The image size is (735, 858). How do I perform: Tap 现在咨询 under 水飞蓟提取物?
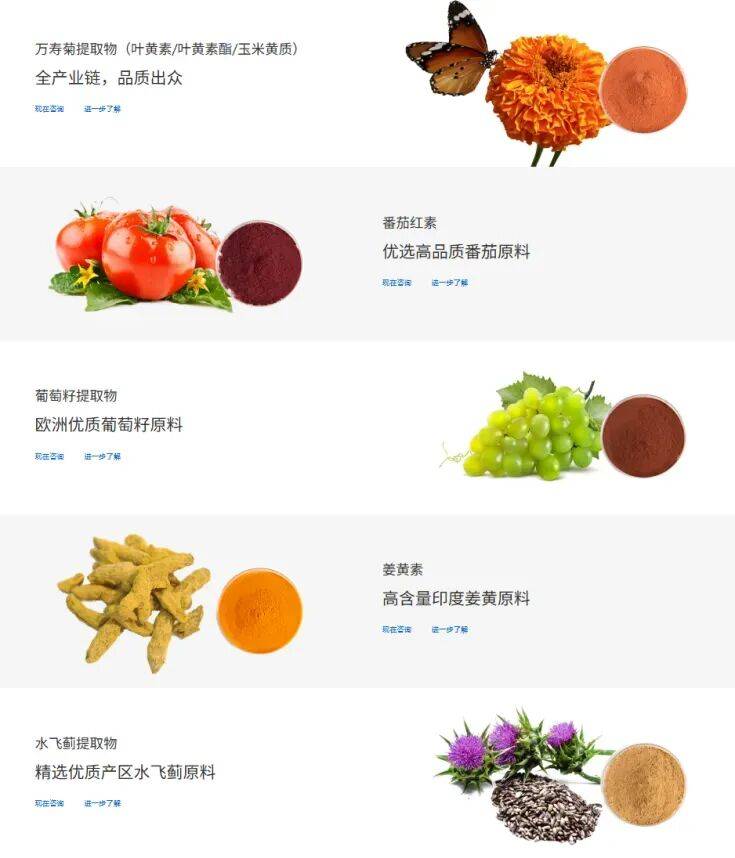(x=49, y=804)
